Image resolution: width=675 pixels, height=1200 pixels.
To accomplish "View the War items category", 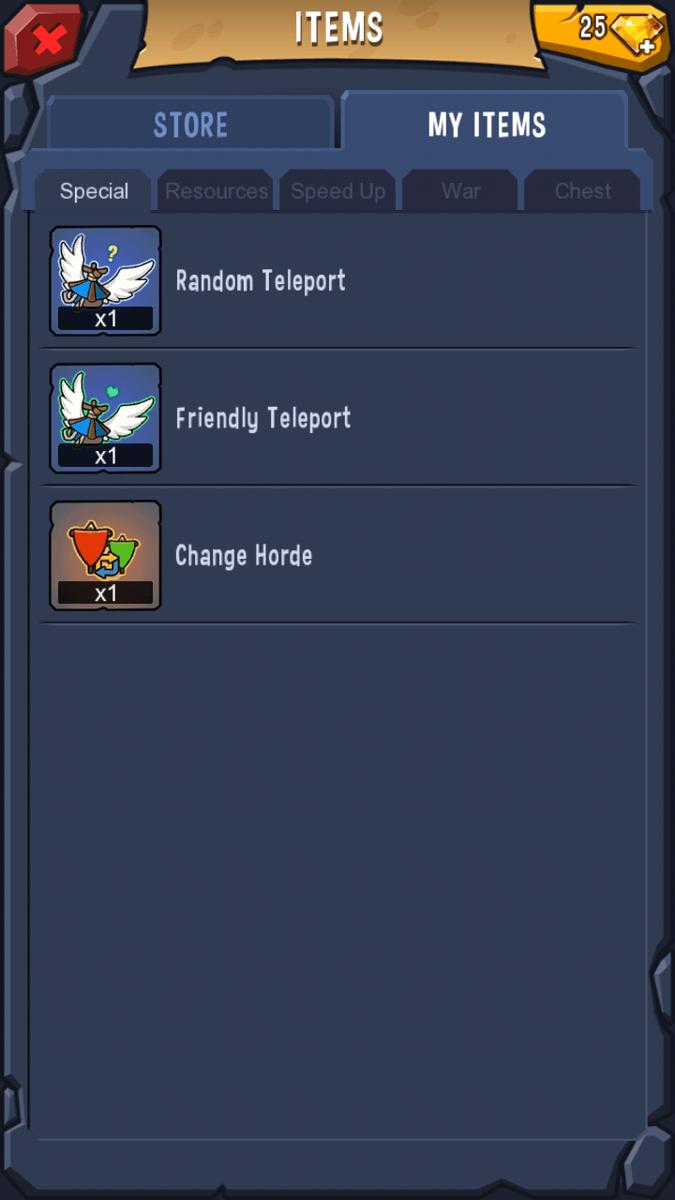I will 460,191.
